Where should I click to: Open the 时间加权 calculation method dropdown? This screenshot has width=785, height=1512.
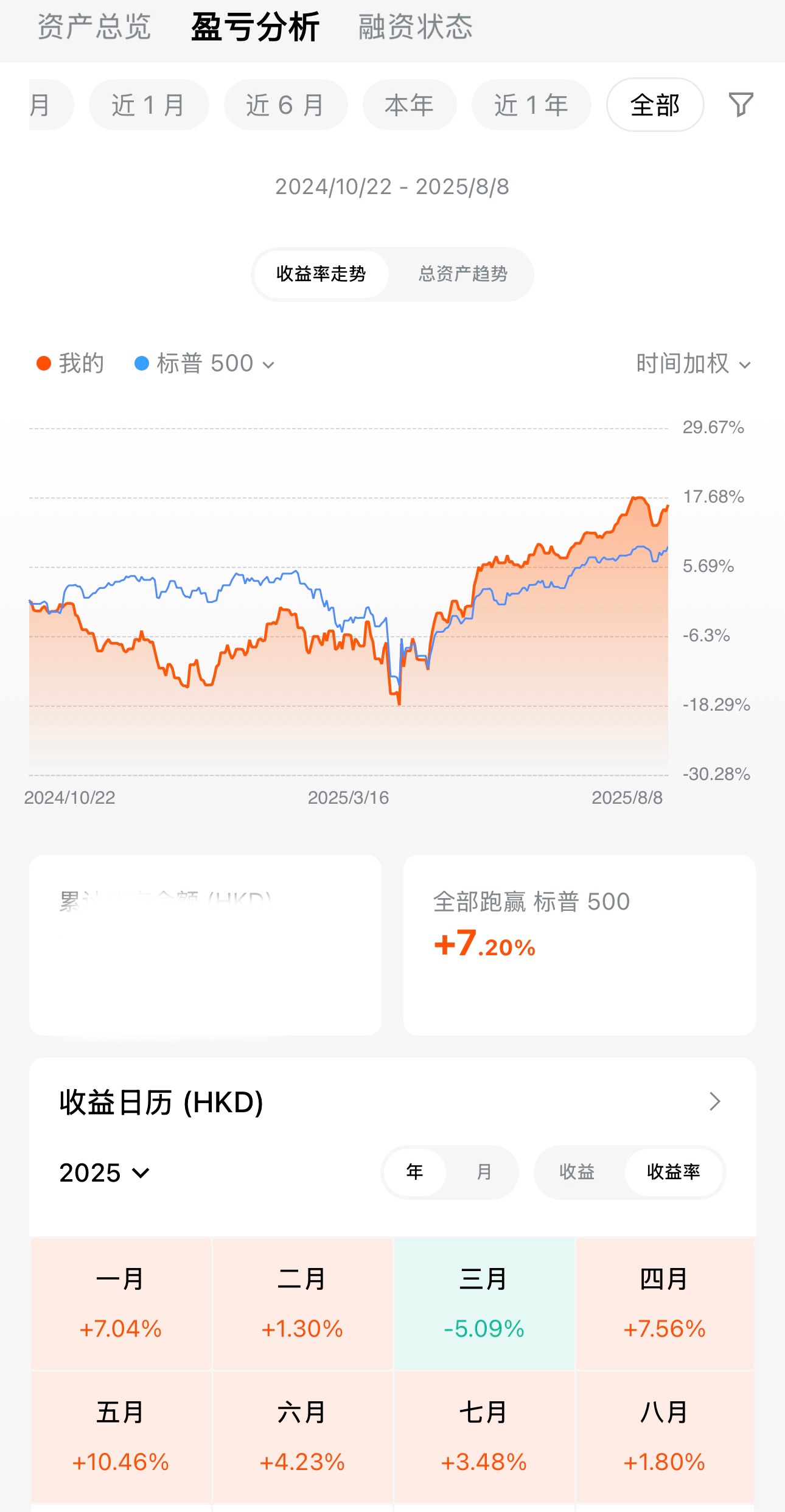point(693,364)
